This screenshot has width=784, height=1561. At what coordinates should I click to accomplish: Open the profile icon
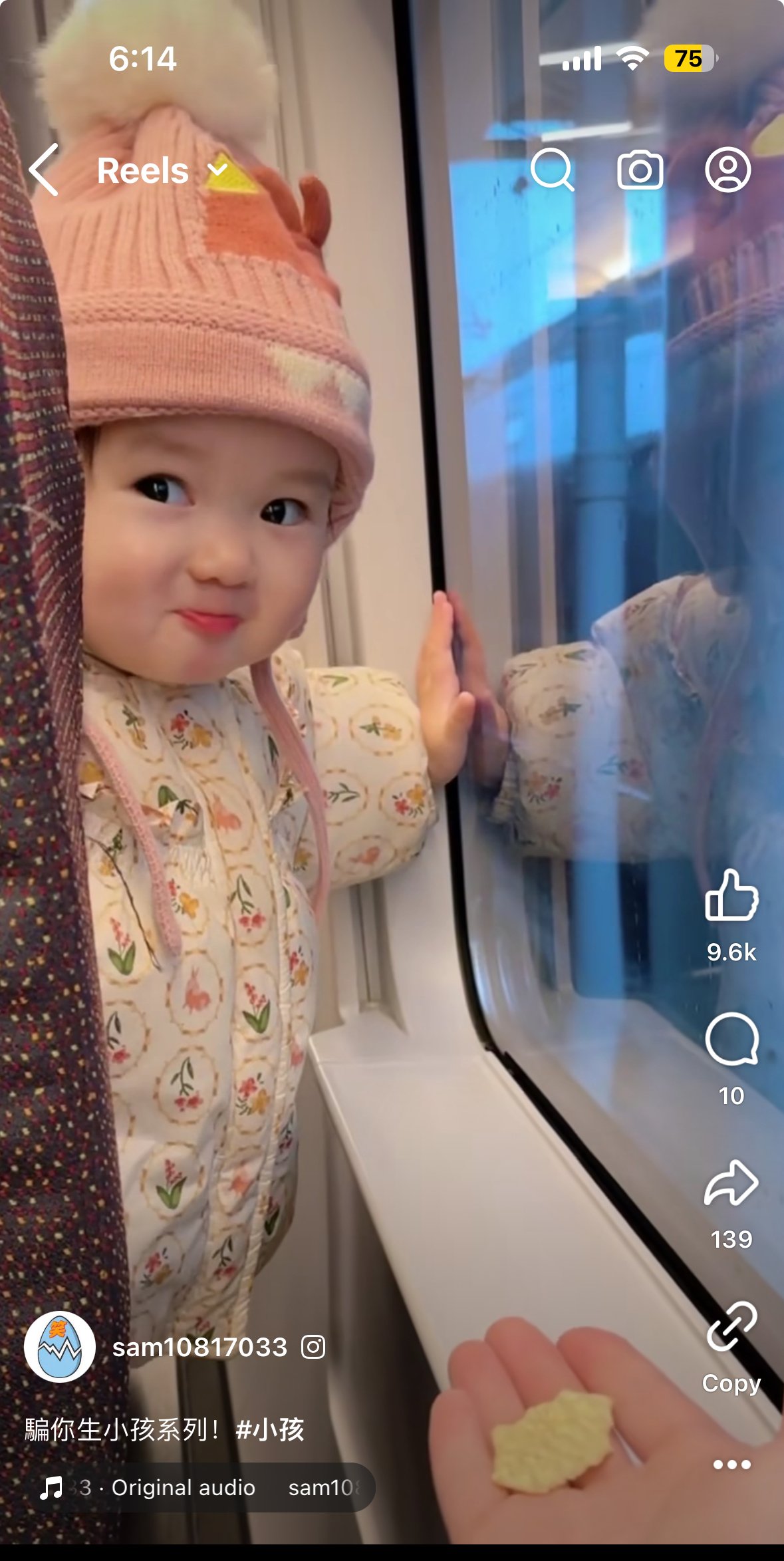tap(727, 170)
